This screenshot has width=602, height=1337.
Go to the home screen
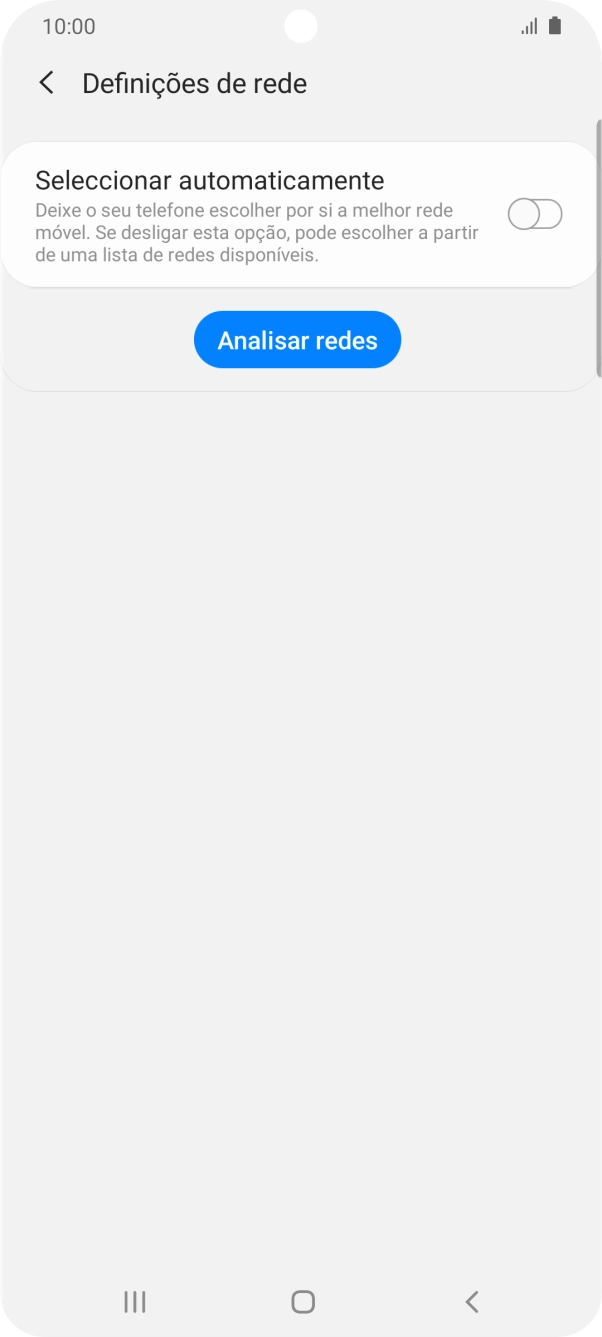[302, 1301]
